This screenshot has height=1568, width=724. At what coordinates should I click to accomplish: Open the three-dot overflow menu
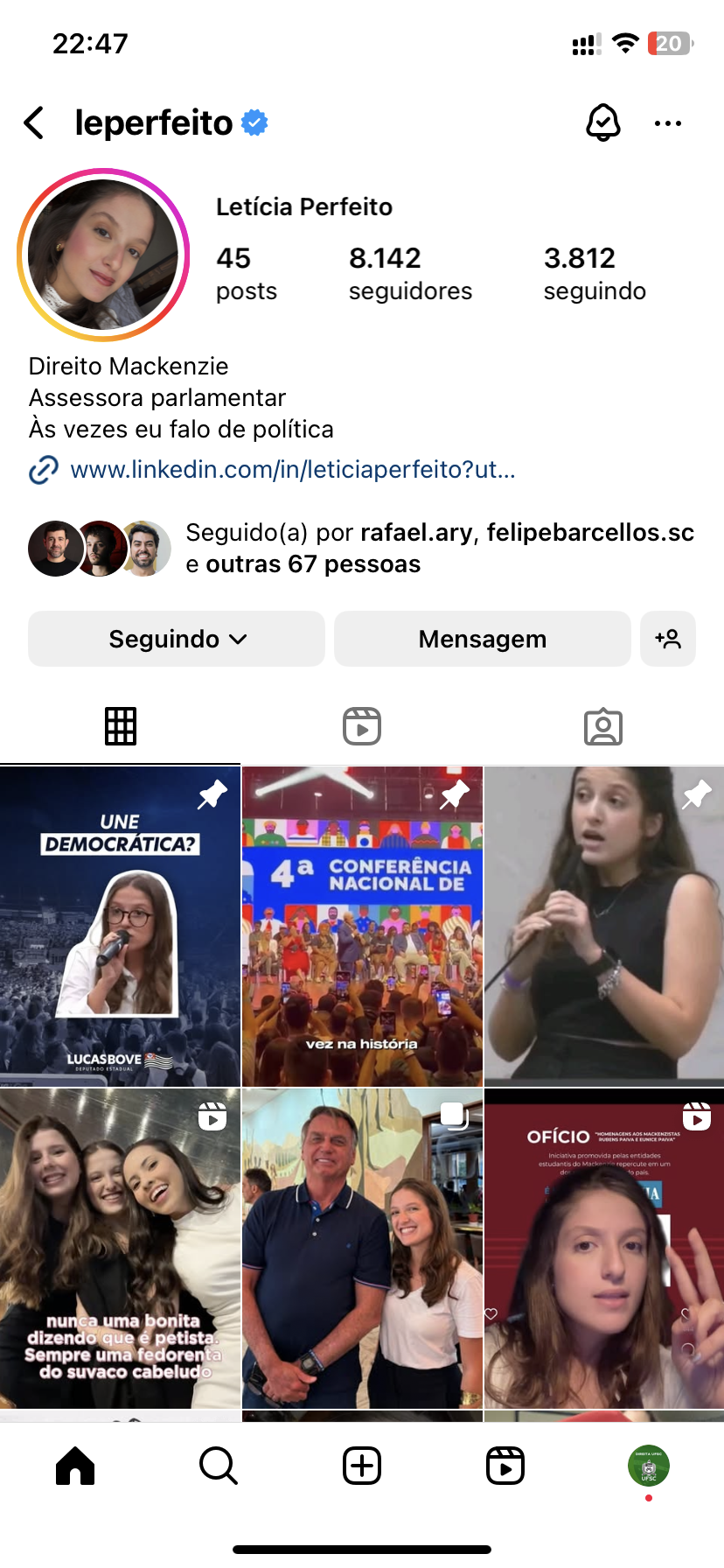tap(668, 123)
